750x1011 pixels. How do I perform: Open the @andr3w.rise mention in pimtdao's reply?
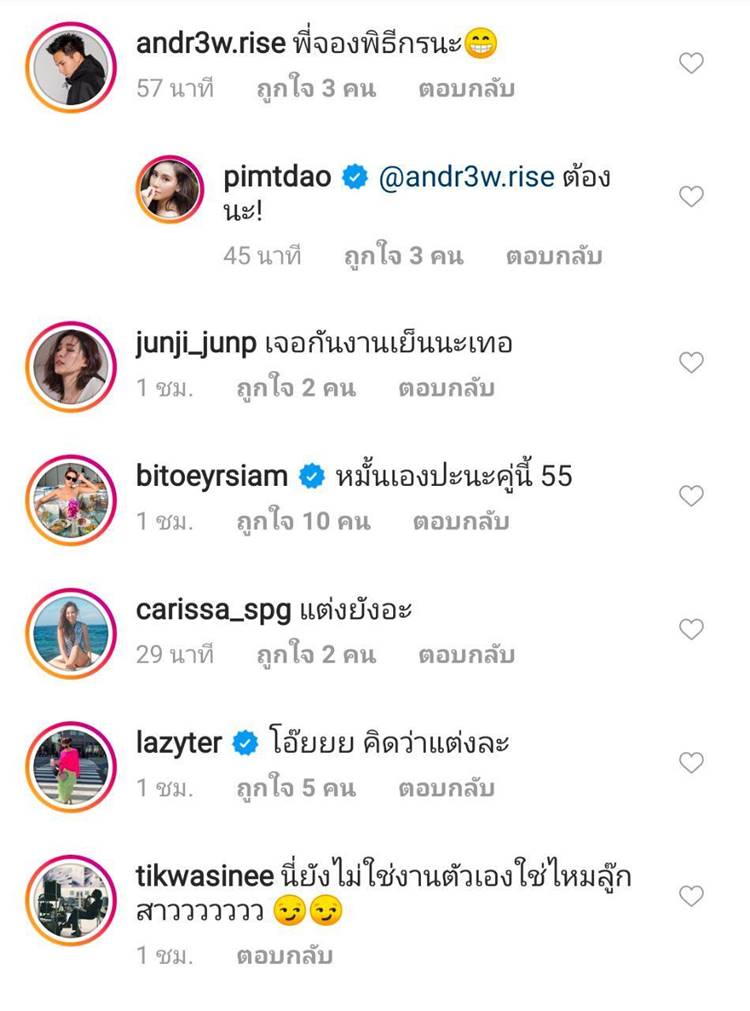[x=465, y=178]
